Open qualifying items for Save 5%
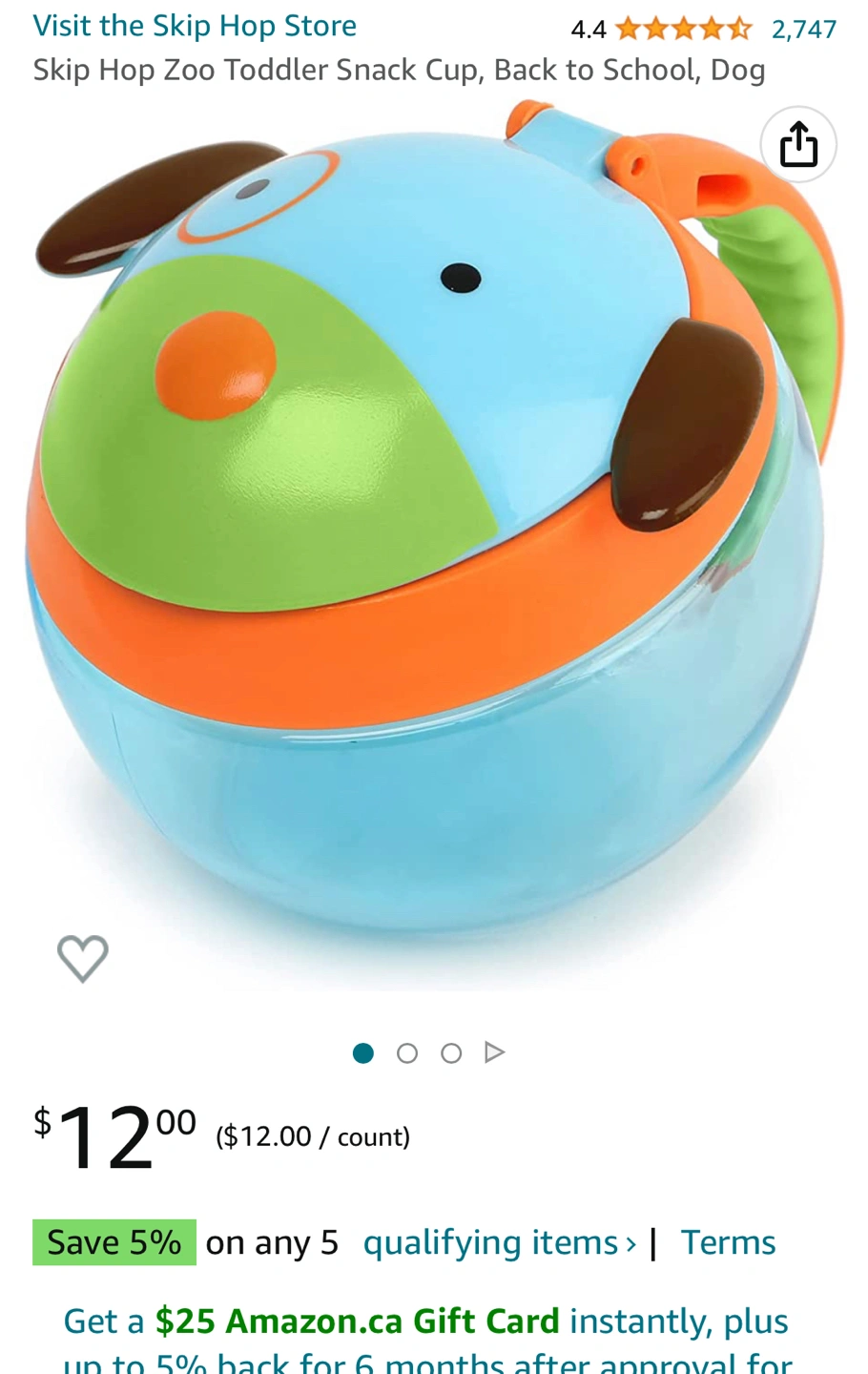The image size is (868, 1374). (x=499, y=1242)
